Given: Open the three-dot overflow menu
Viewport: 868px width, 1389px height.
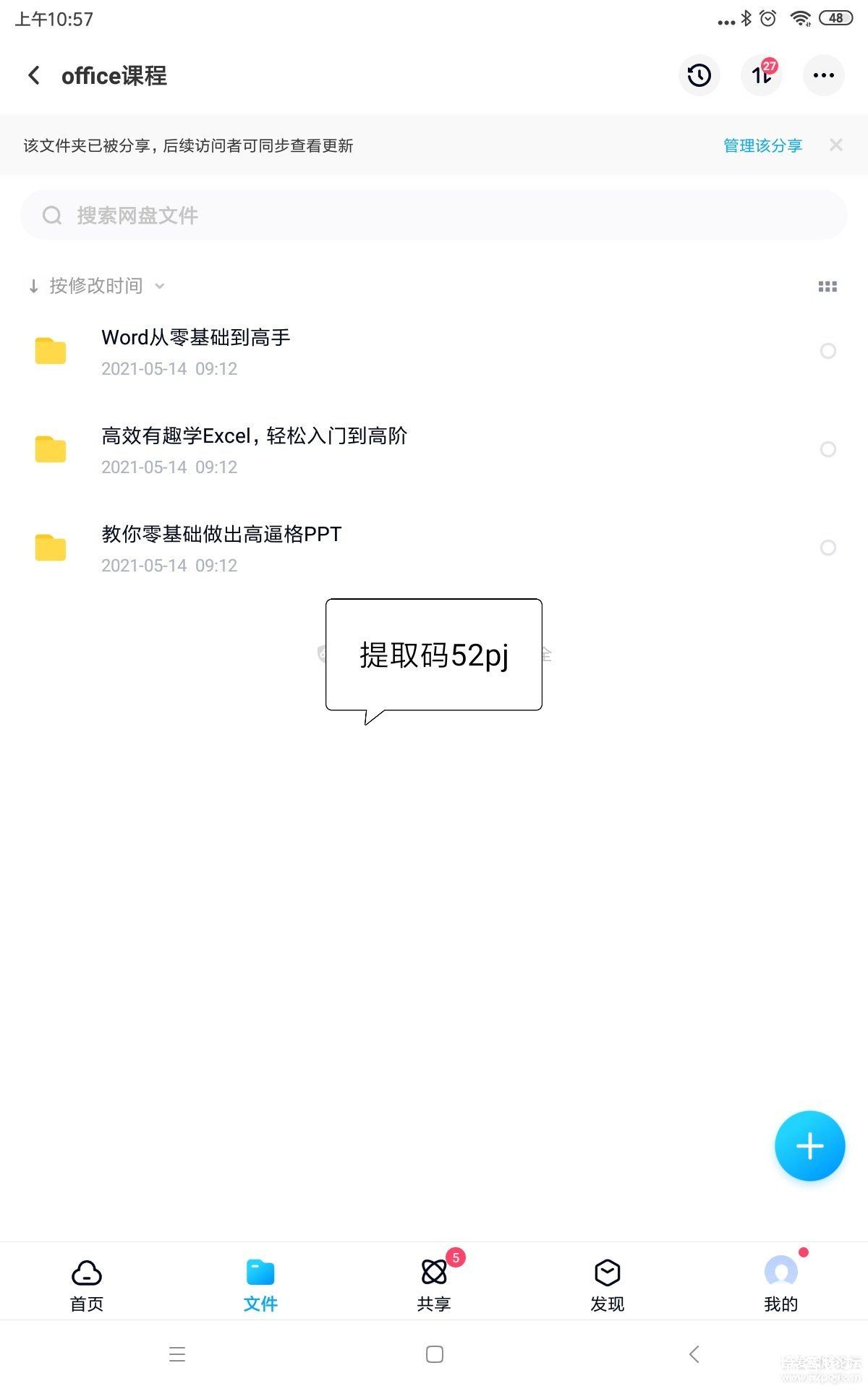Looking at the screenshot, I should 823,75.
